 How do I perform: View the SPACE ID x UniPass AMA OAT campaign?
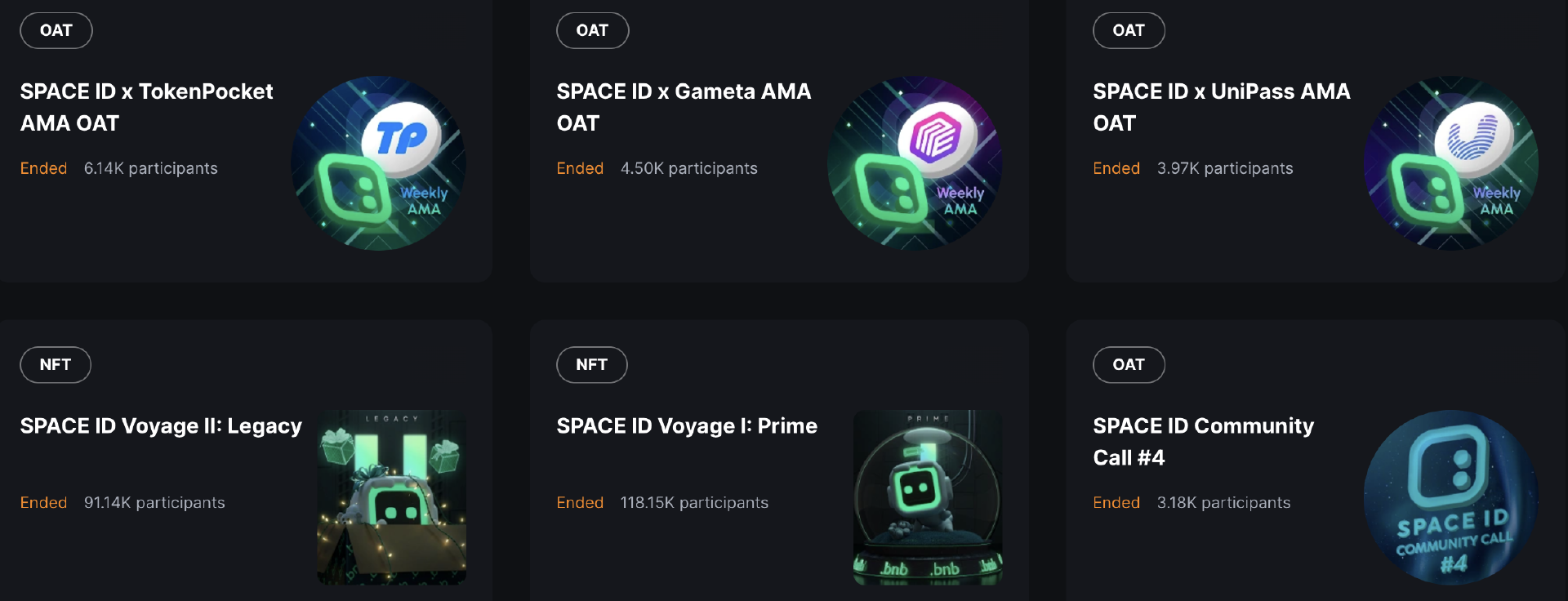[1221, 107]
